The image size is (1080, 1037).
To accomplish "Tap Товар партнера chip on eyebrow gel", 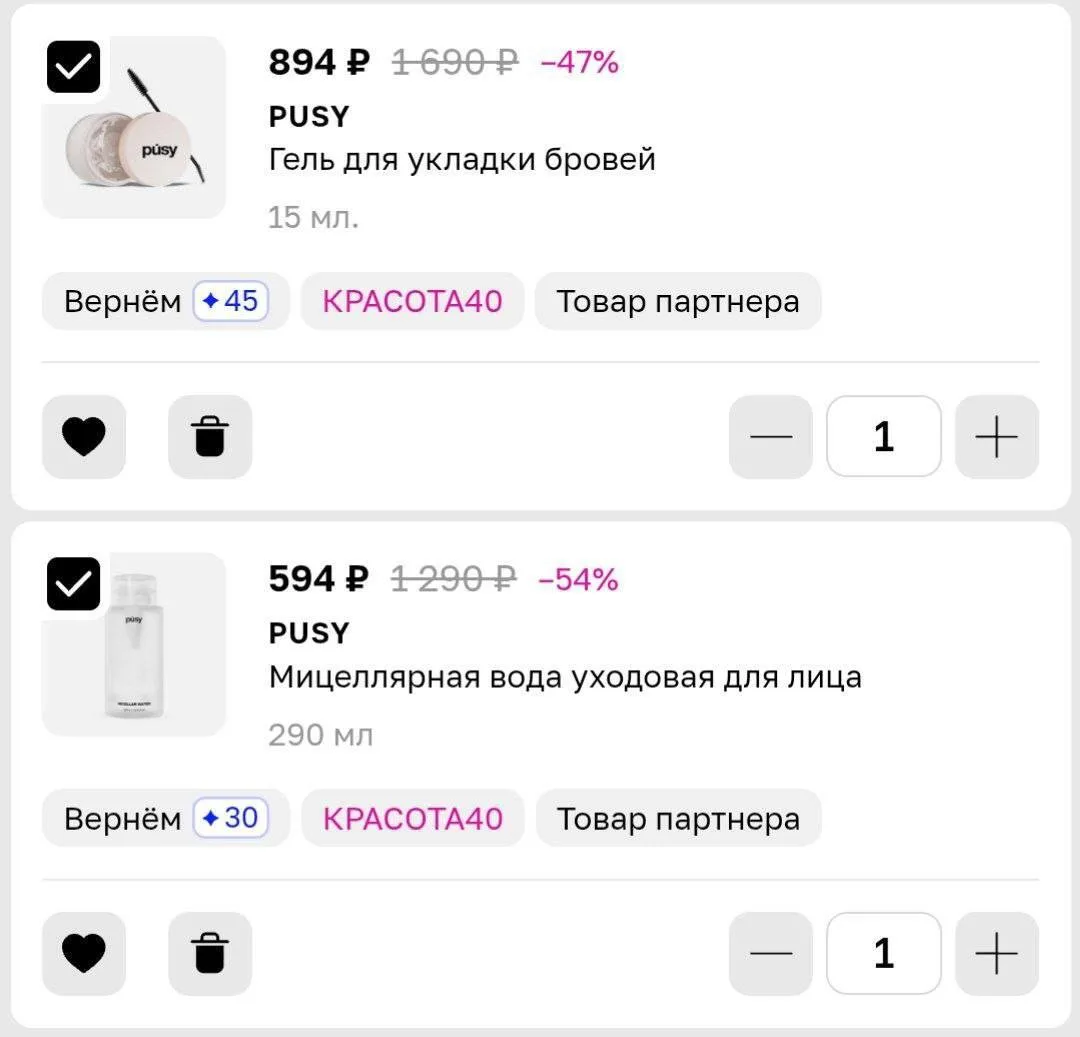I will [x=678, y=301].
